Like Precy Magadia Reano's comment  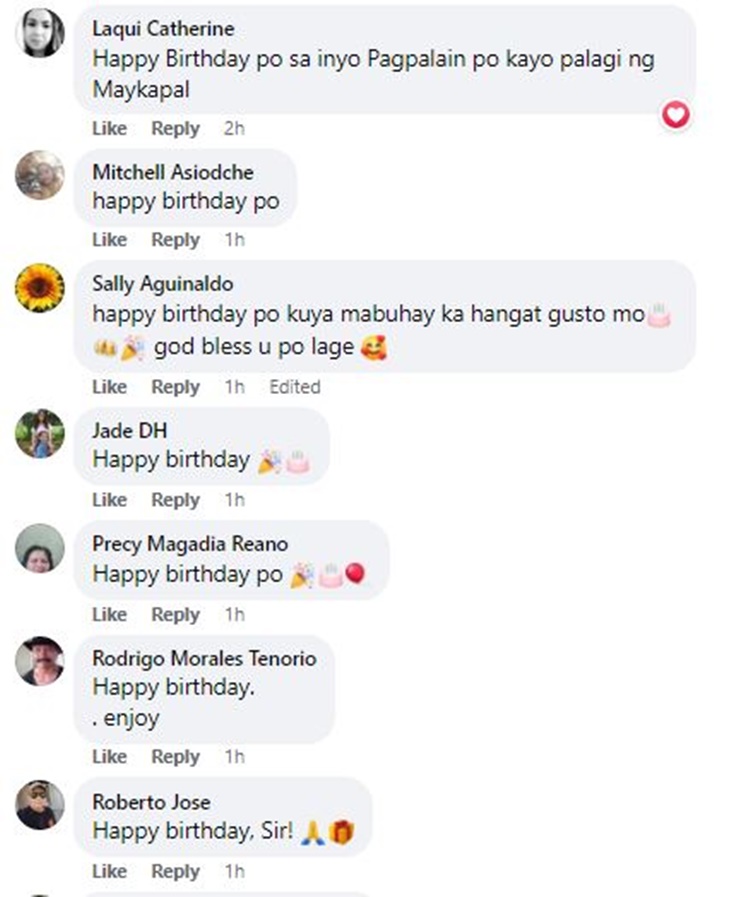pos(109,614)
